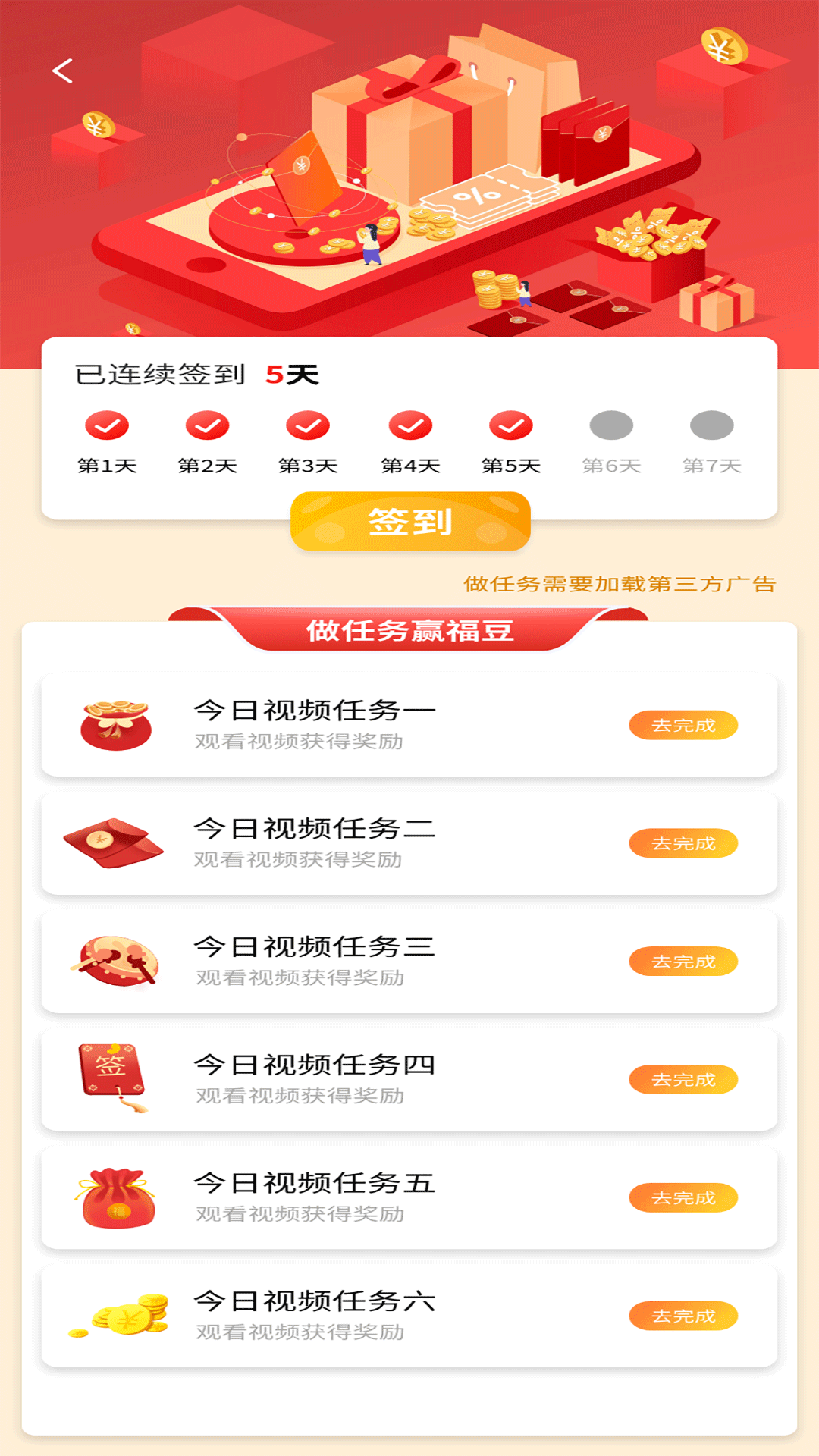Complete 今日视频任务三 with 去完成

click(x=683, y=962)
